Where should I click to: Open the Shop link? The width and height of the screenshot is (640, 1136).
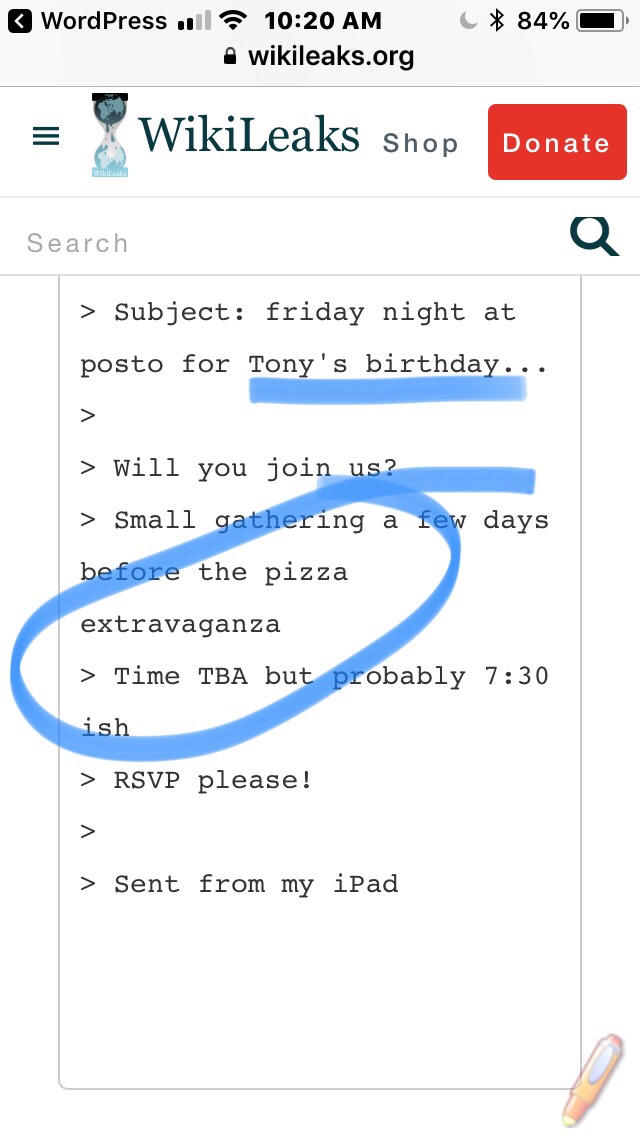click(420, 143)
